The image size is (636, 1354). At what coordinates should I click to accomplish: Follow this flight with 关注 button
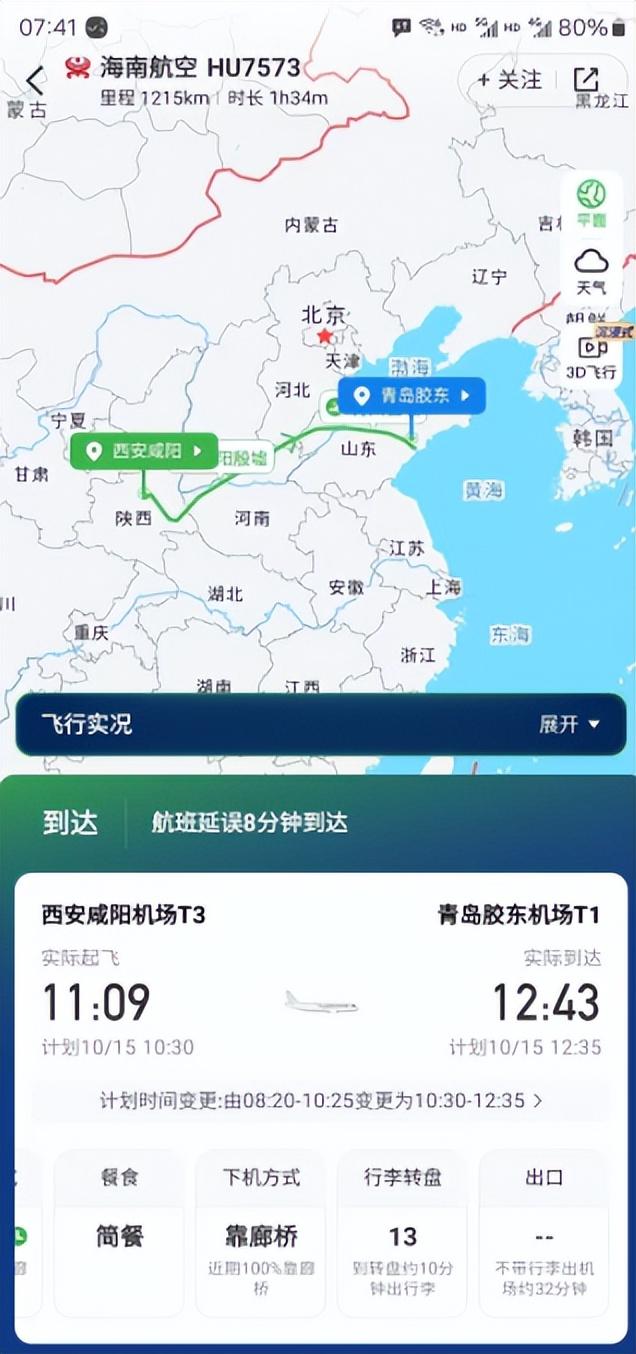tap(508, 80)
